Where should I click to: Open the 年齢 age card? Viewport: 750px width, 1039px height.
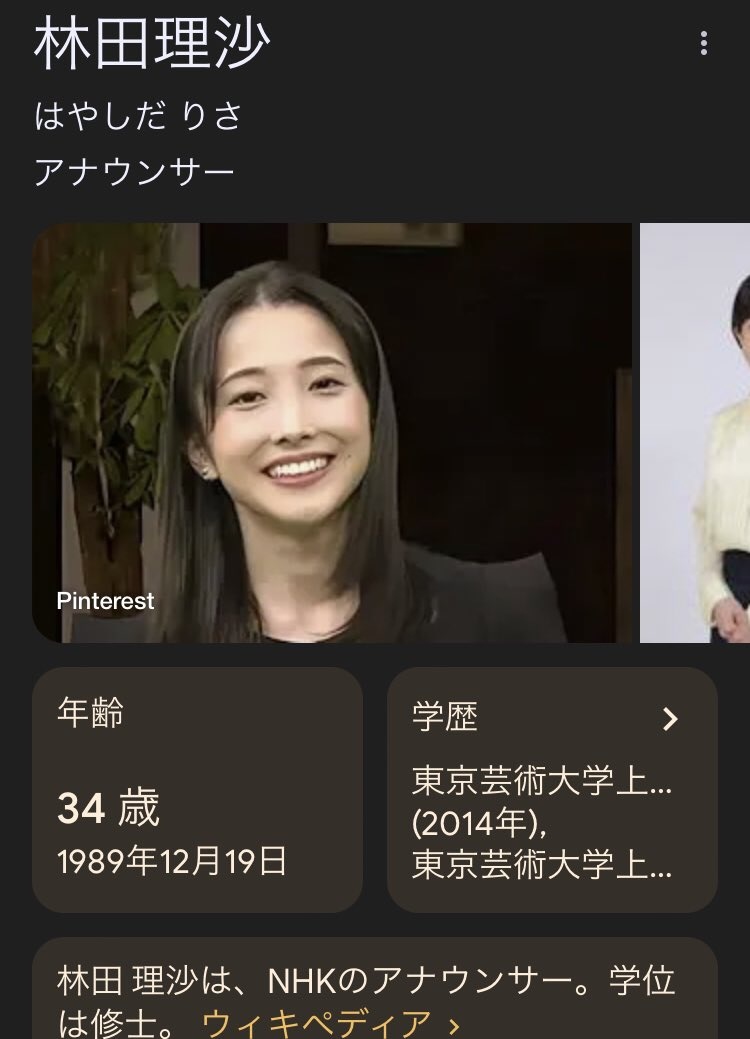pyautogui.click(x=197, y=790)
